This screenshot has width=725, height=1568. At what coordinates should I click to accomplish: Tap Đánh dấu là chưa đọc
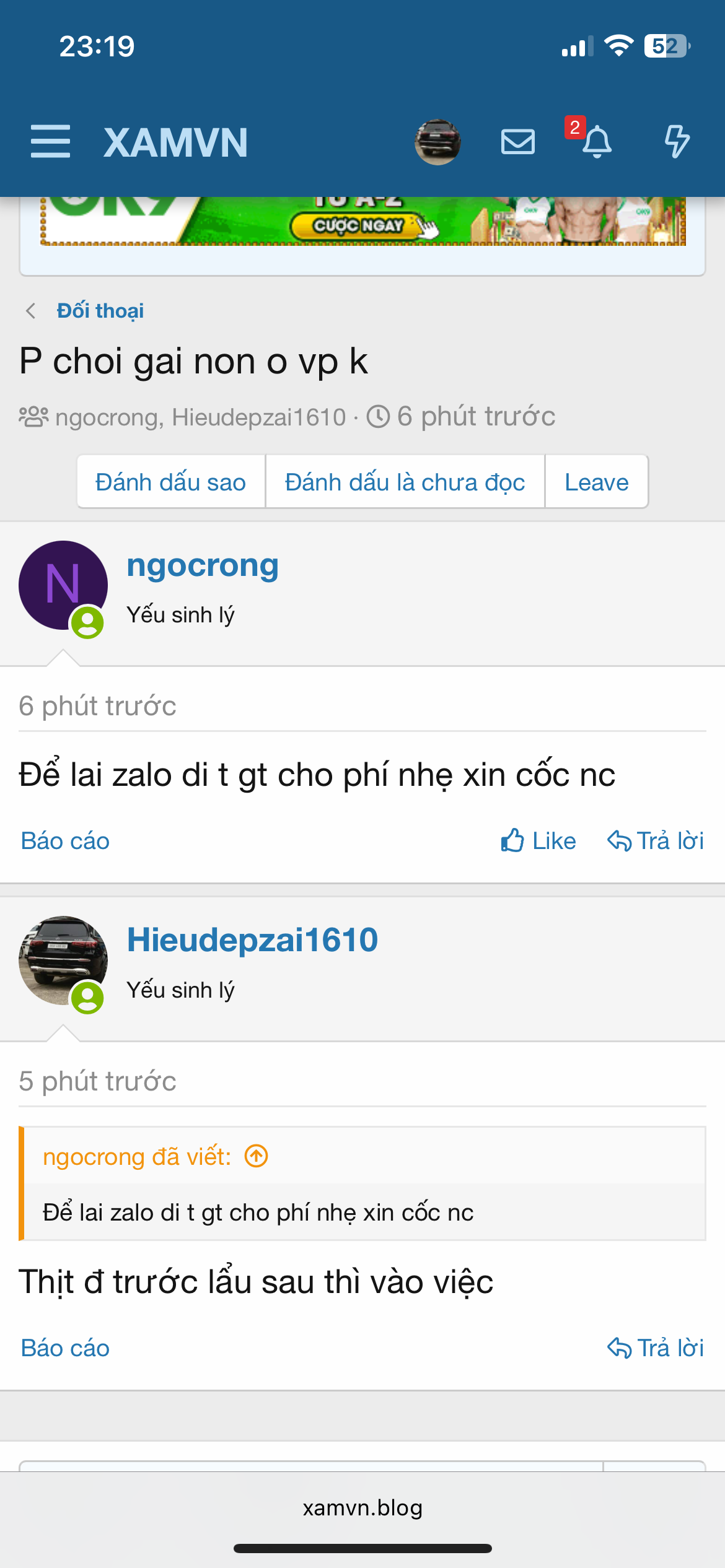tap(405, 482)
